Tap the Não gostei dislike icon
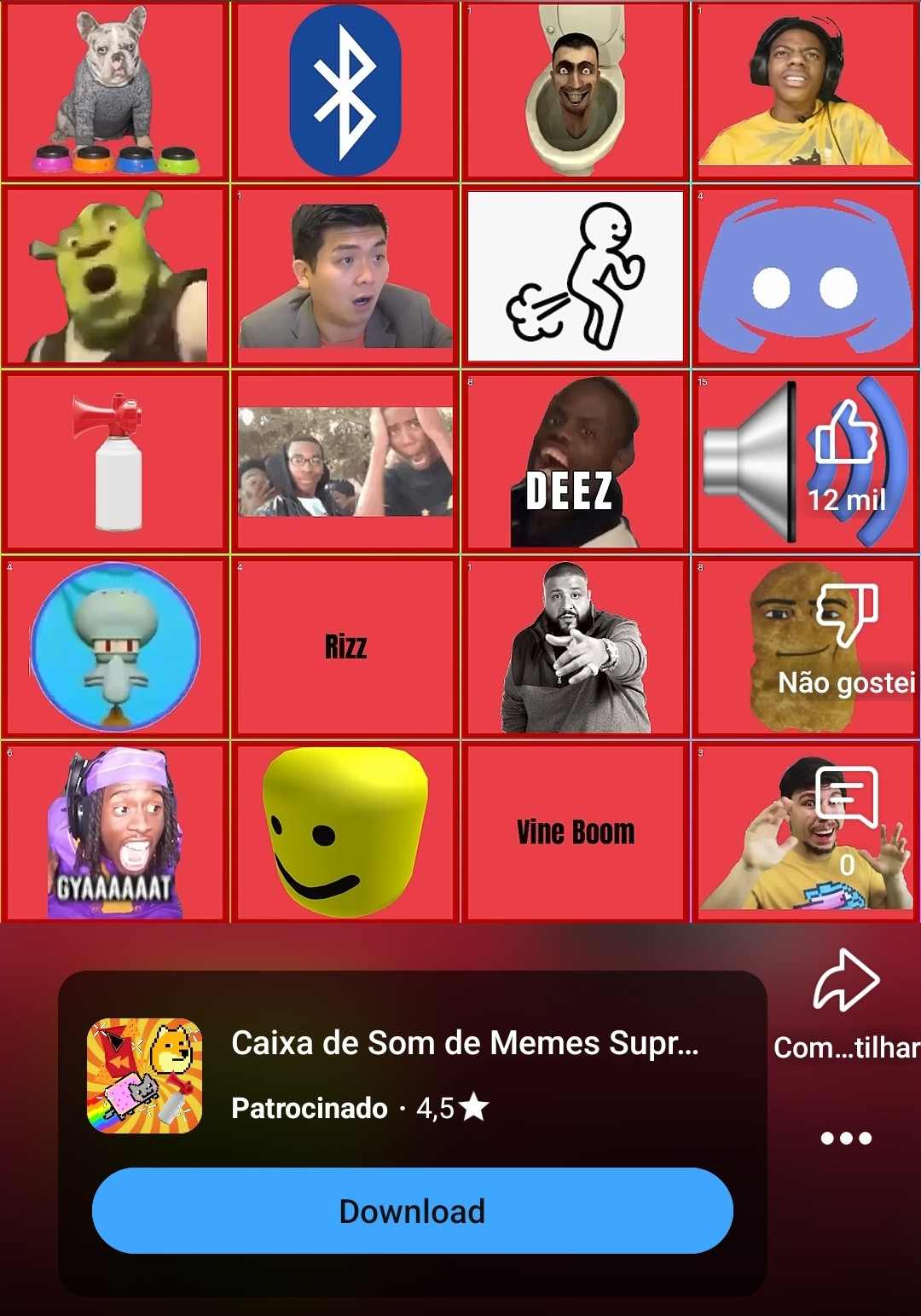Image resolution: width=921 pixels, height=1316 pixels. pos(847,614)
